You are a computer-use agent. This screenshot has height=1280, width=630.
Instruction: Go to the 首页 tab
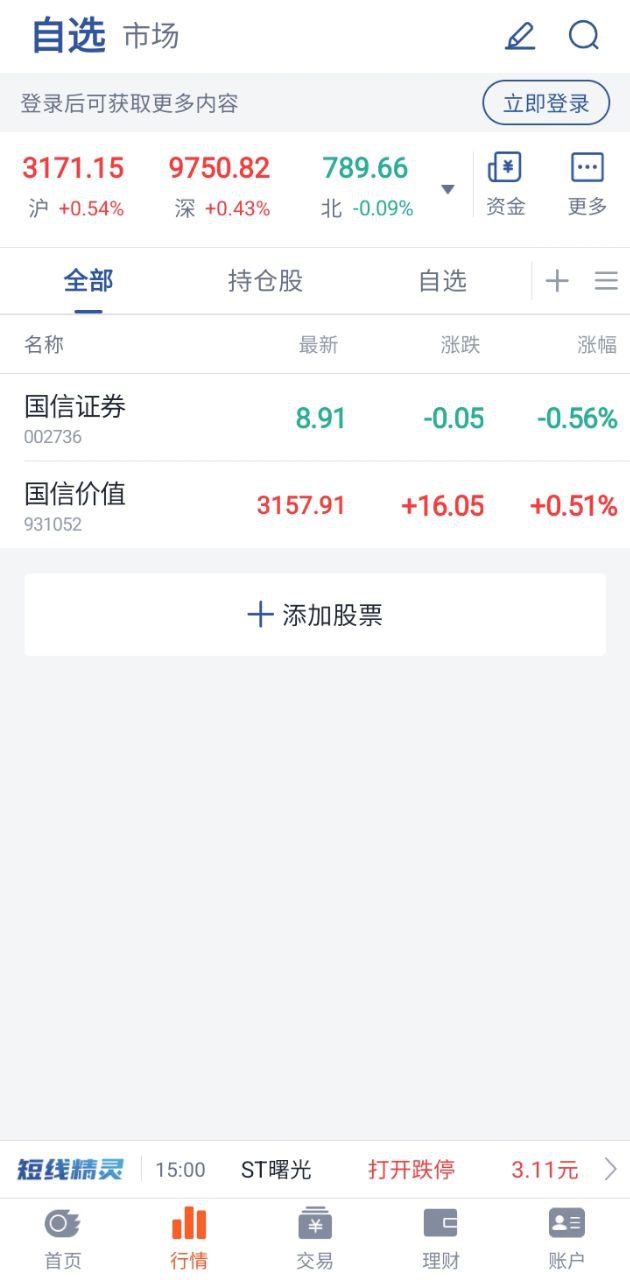click(x=63, y=1238)
